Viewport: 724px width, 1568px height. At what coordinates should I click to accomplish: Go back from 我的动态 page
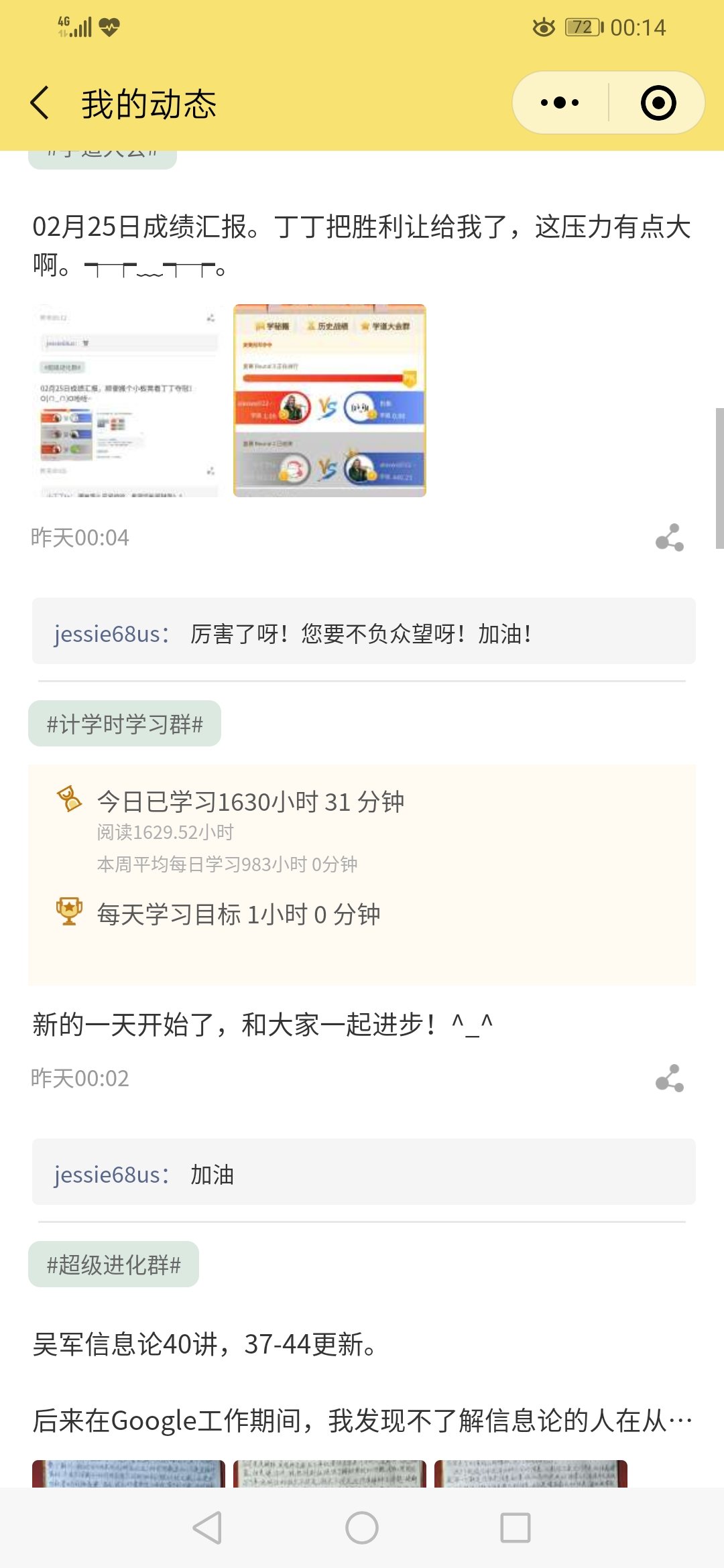coord(40,103)
